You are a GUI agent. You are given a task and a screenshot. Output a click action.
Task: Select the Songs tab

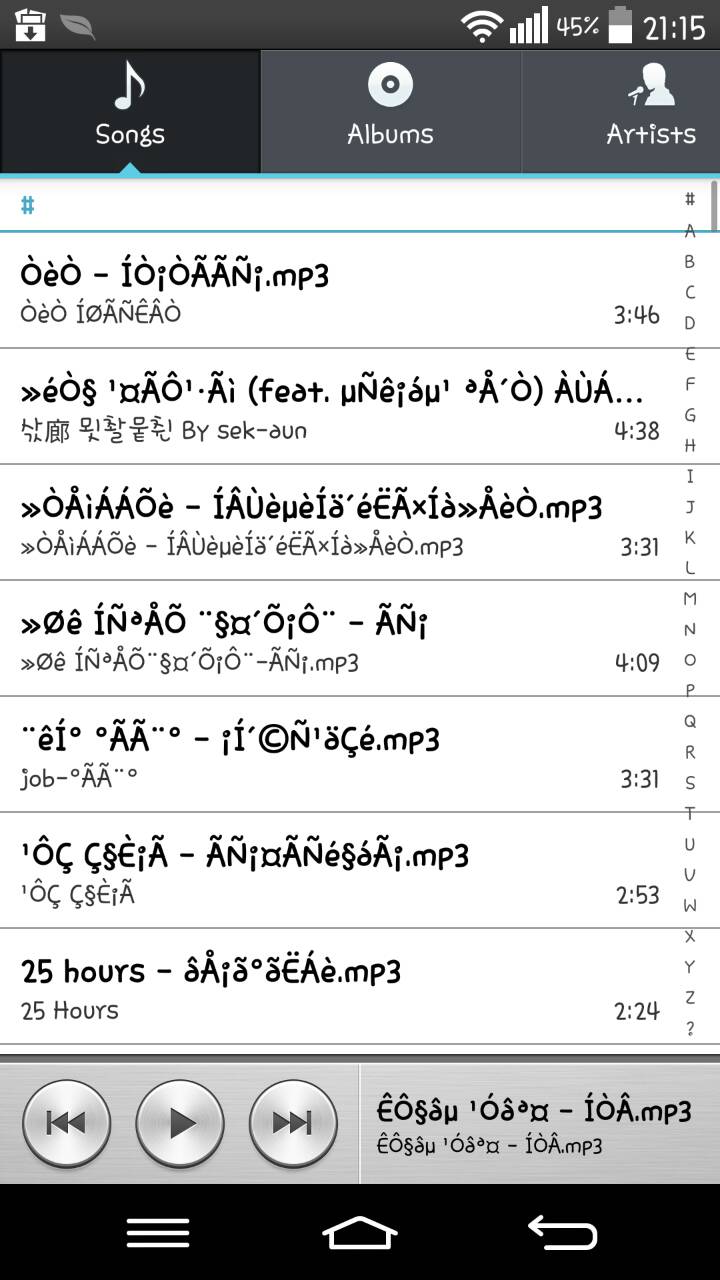click(130, 111)
